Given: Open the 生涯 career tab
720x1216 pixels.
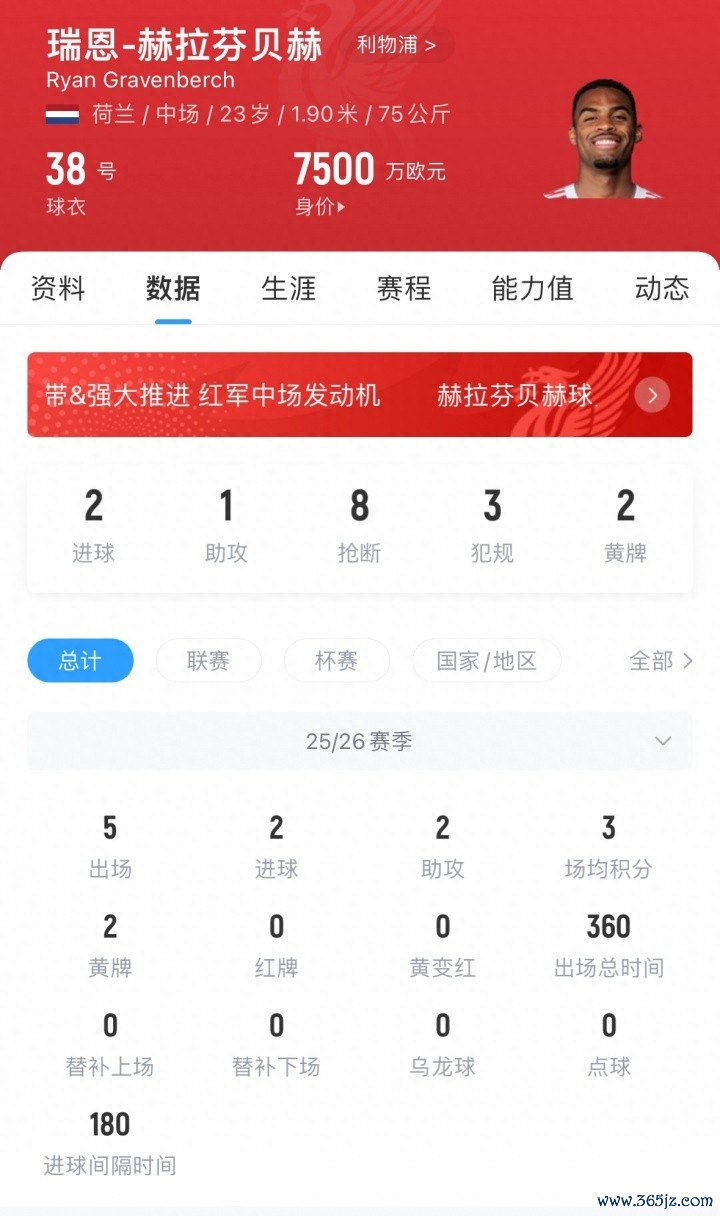Looking at the screenshot, I should [x=288, y=289].
